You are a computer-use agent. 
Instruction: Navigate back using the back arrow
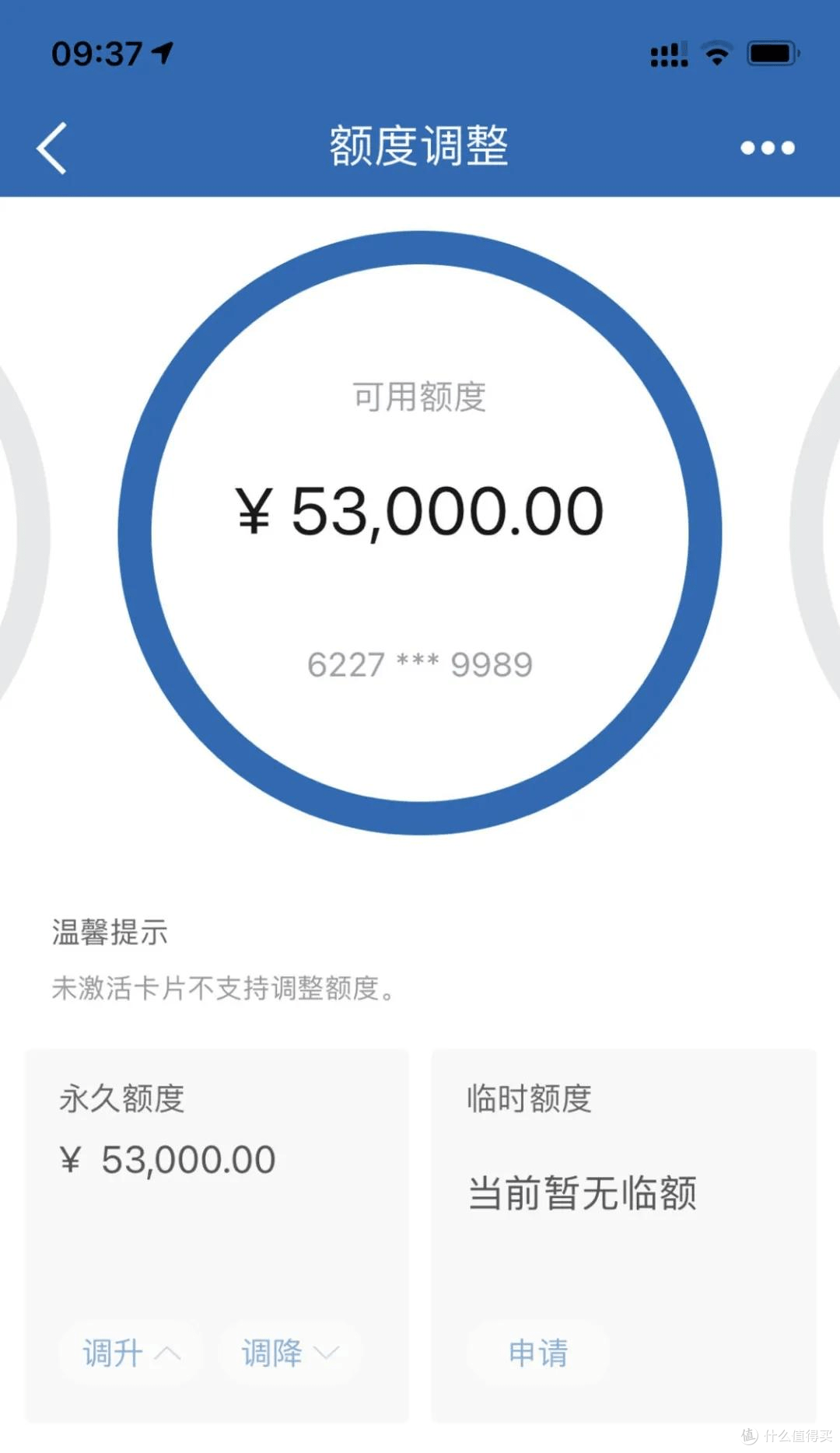click(51, 148)
